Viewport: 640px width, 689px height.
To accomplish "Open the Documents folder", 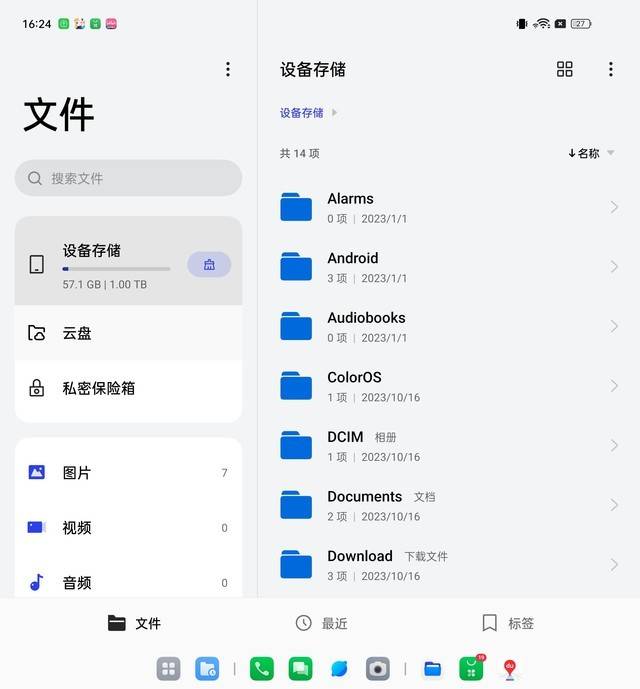I will (448, 505).
